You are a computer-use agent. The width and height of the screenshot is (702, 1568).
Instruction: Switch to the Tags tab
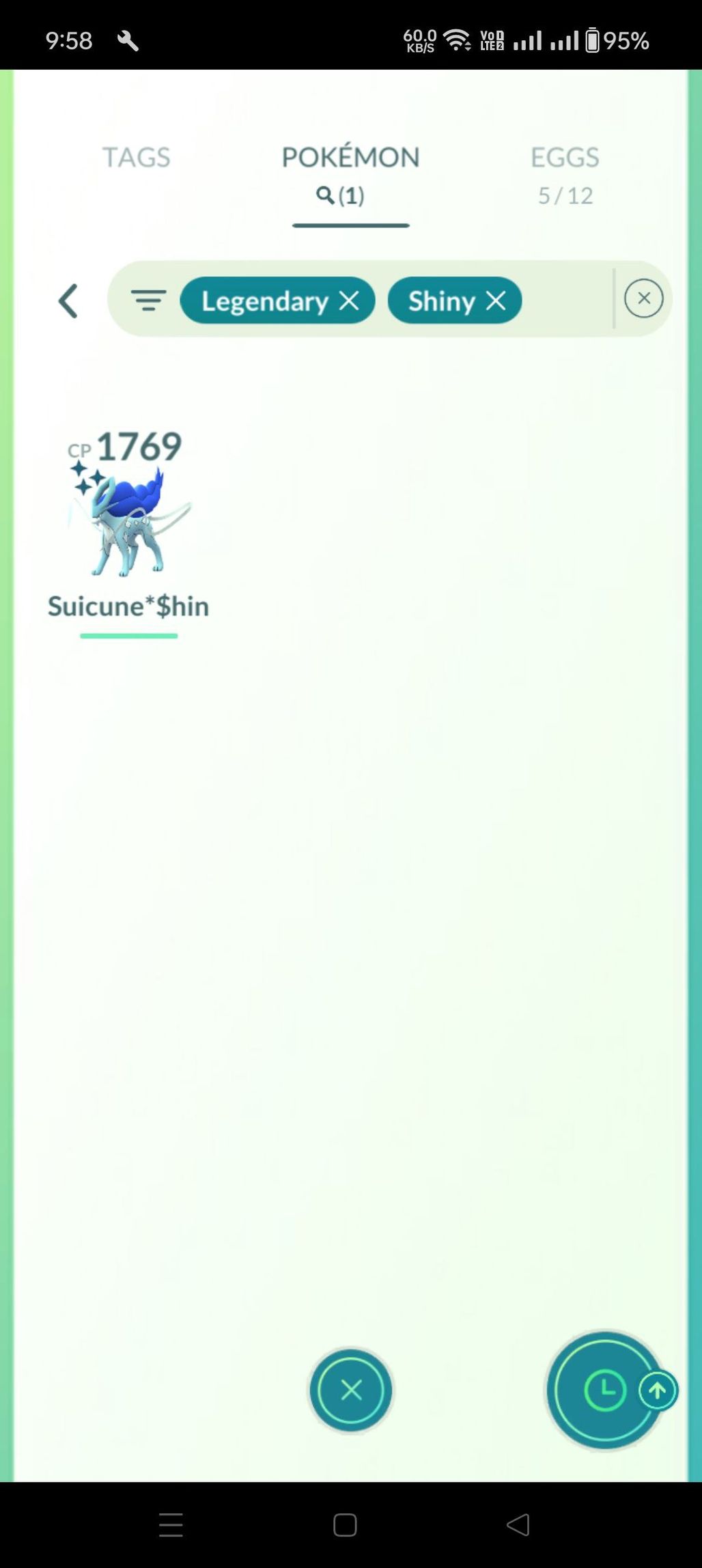point(137,157)
